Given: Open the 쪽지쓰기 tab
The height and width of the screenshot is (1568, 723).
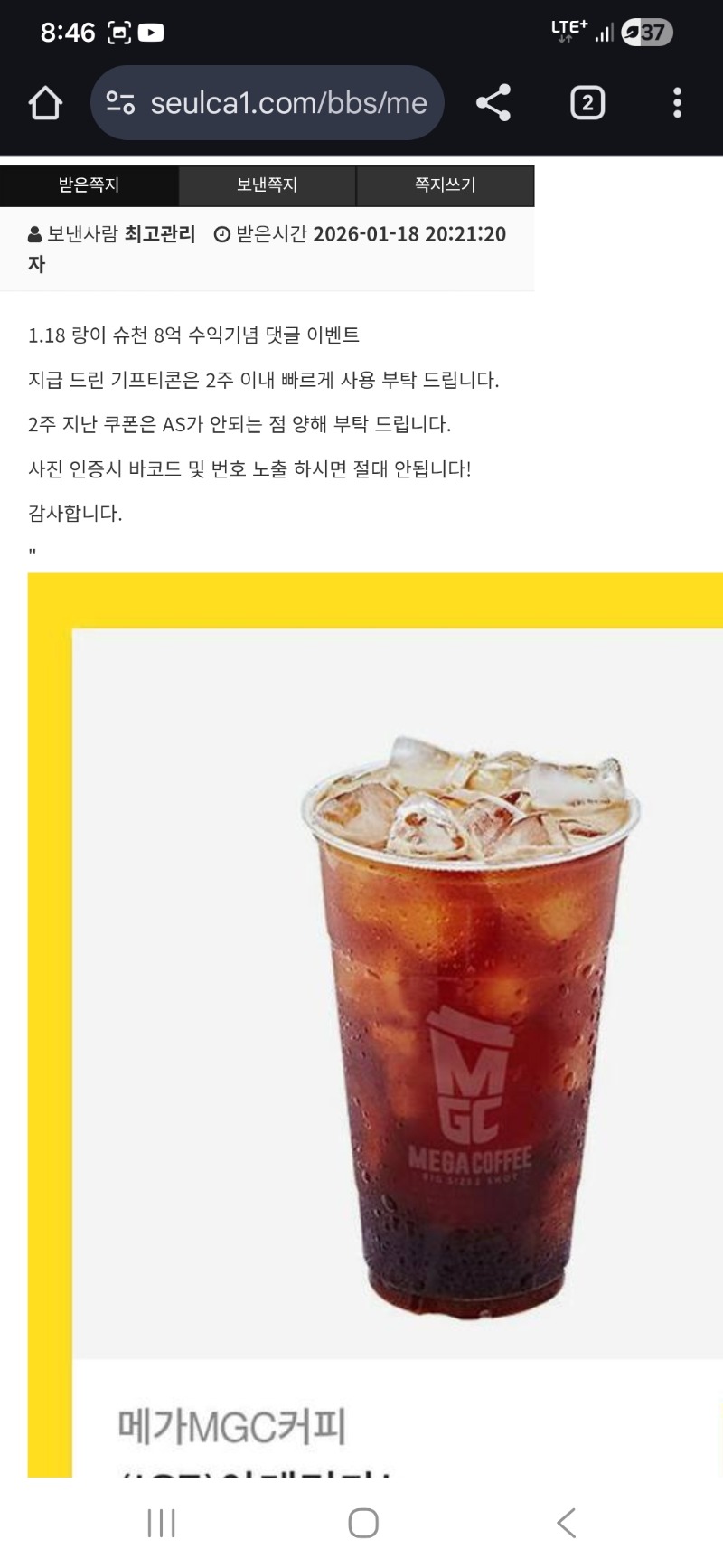Looking at the screenshot, I should click(x=445, y=185).
